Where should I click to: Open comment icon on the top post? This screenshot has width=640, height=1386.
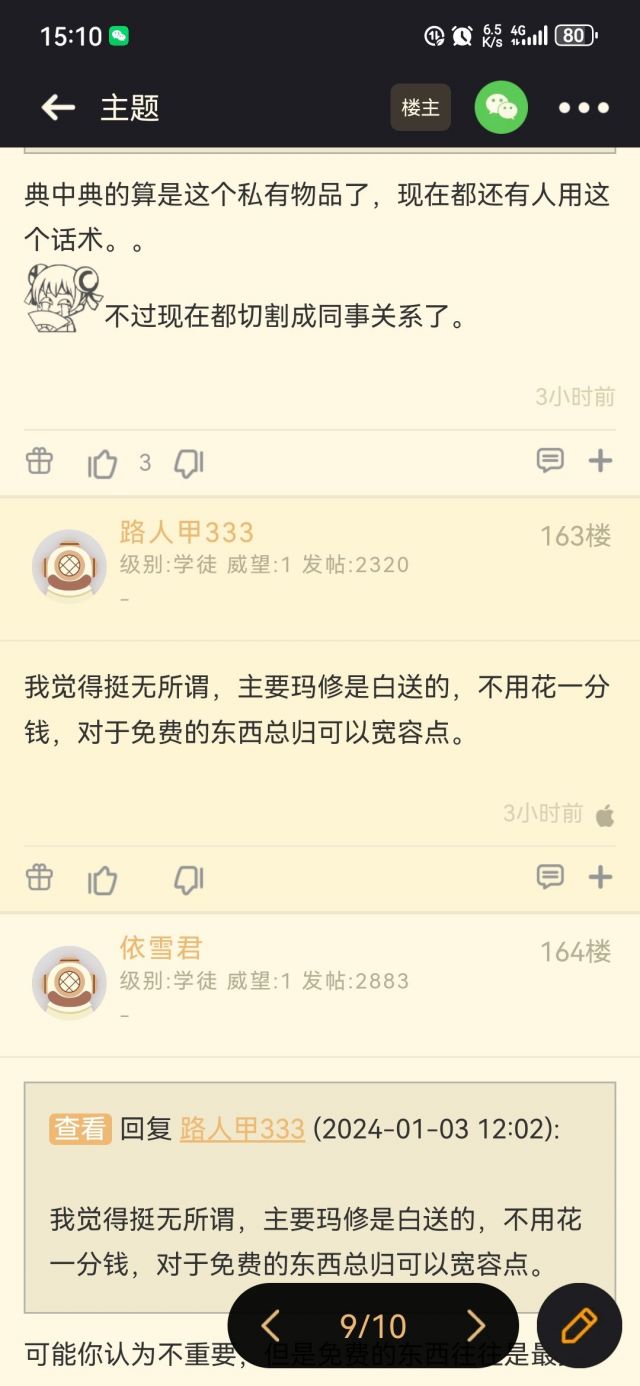(x=550, y=460)
